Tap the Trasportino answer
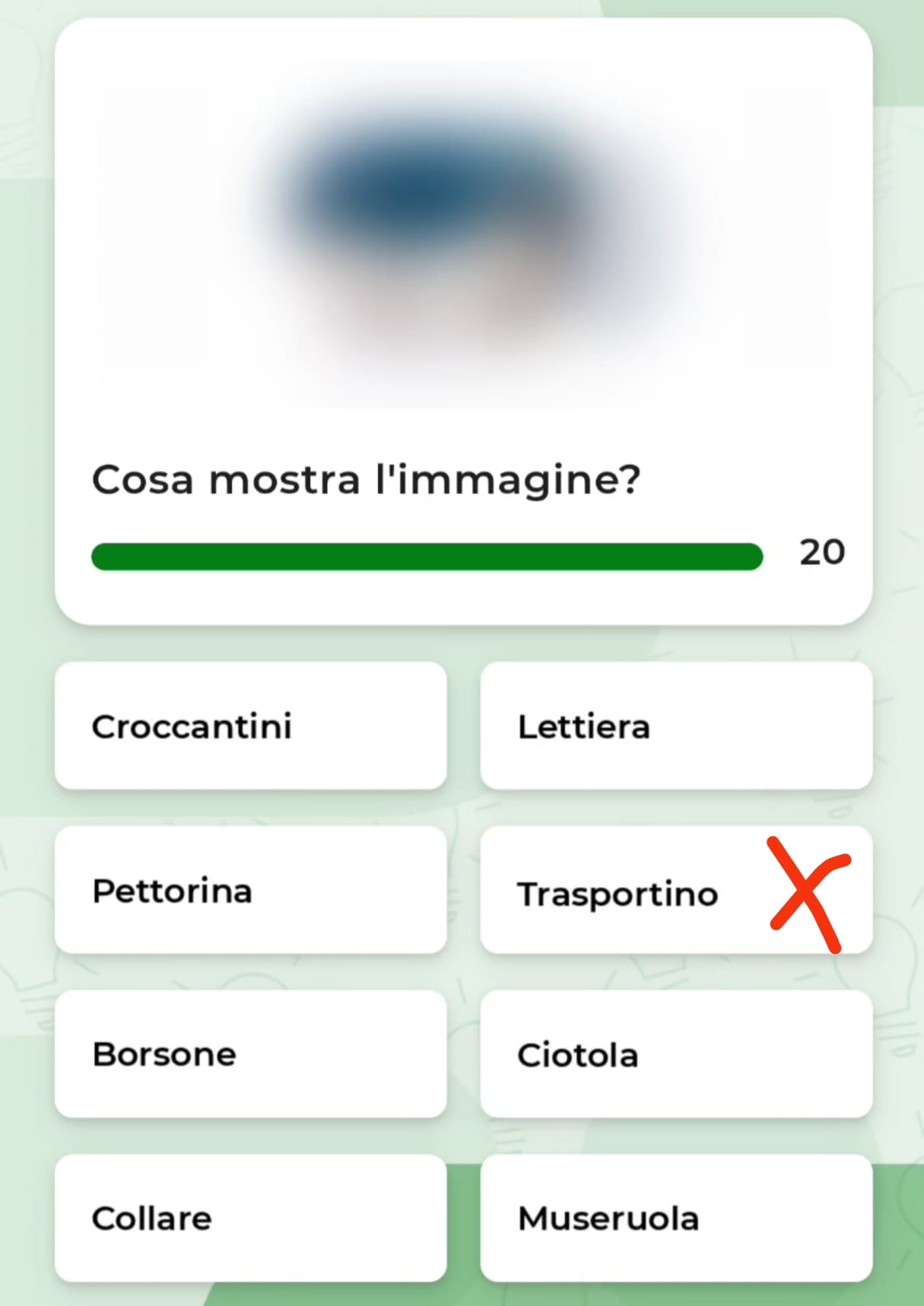 coord(675,890)
